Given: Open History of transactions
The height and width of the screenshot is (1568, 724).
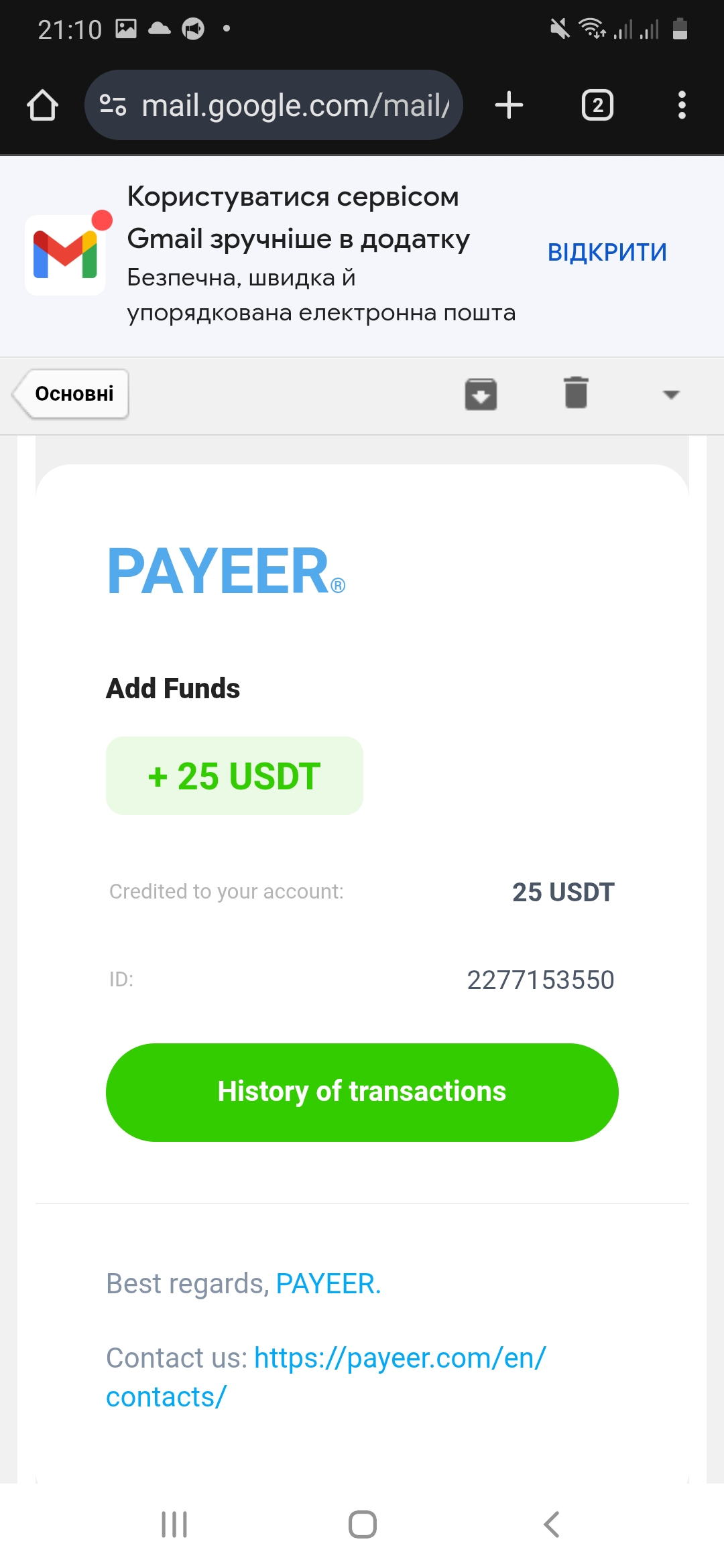Looking at the screenshot, I should click(362, 1092).
